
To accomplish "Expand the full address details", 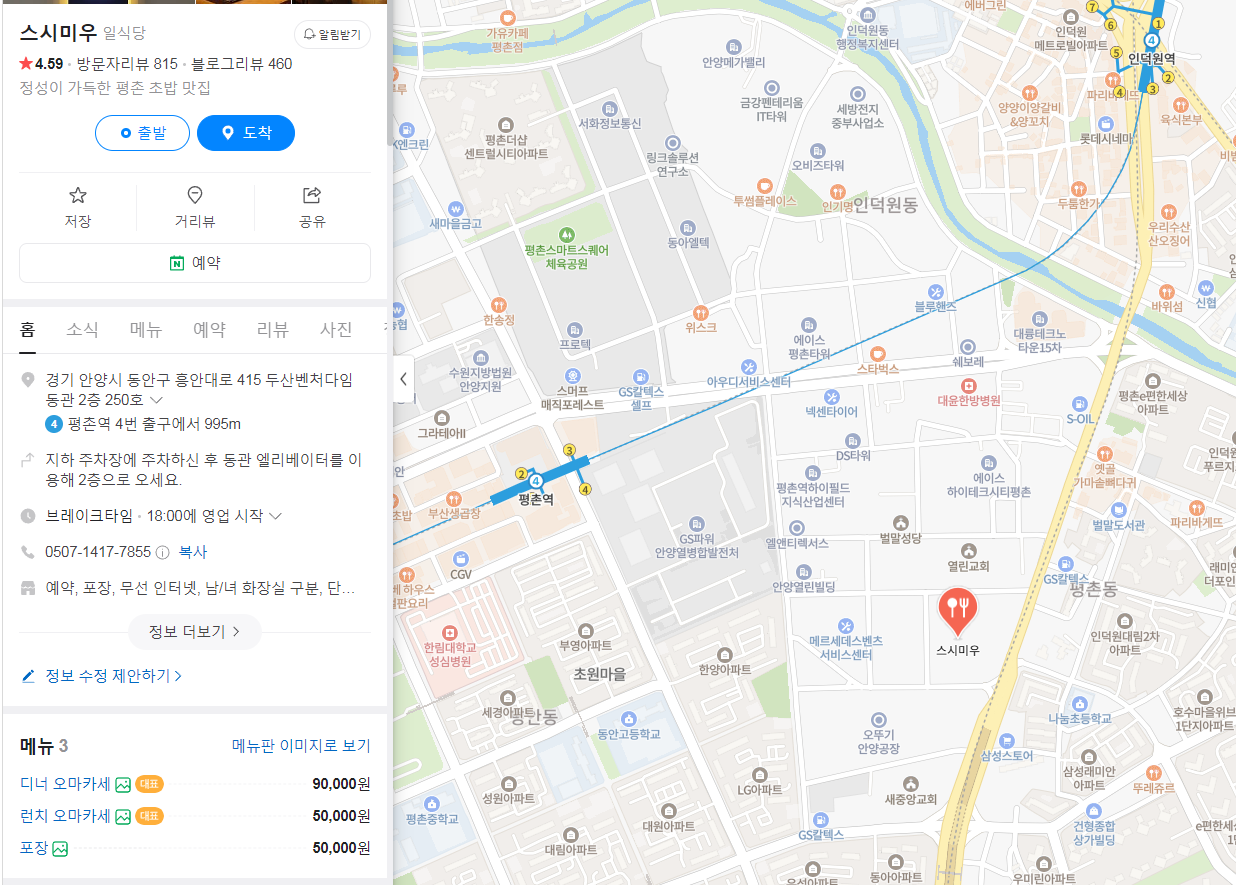I will 157,399.
